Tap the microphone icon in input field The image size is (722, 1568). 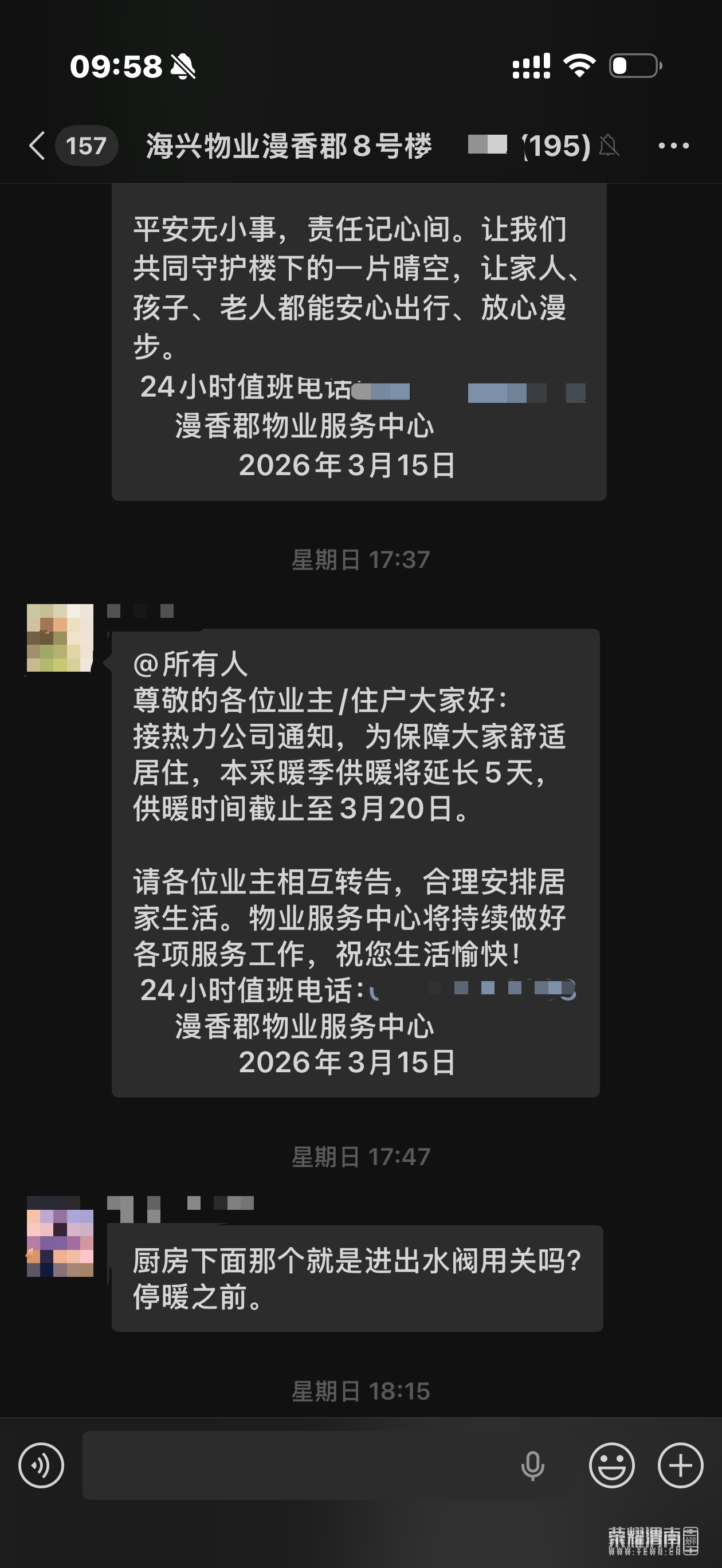(532, 1465)
